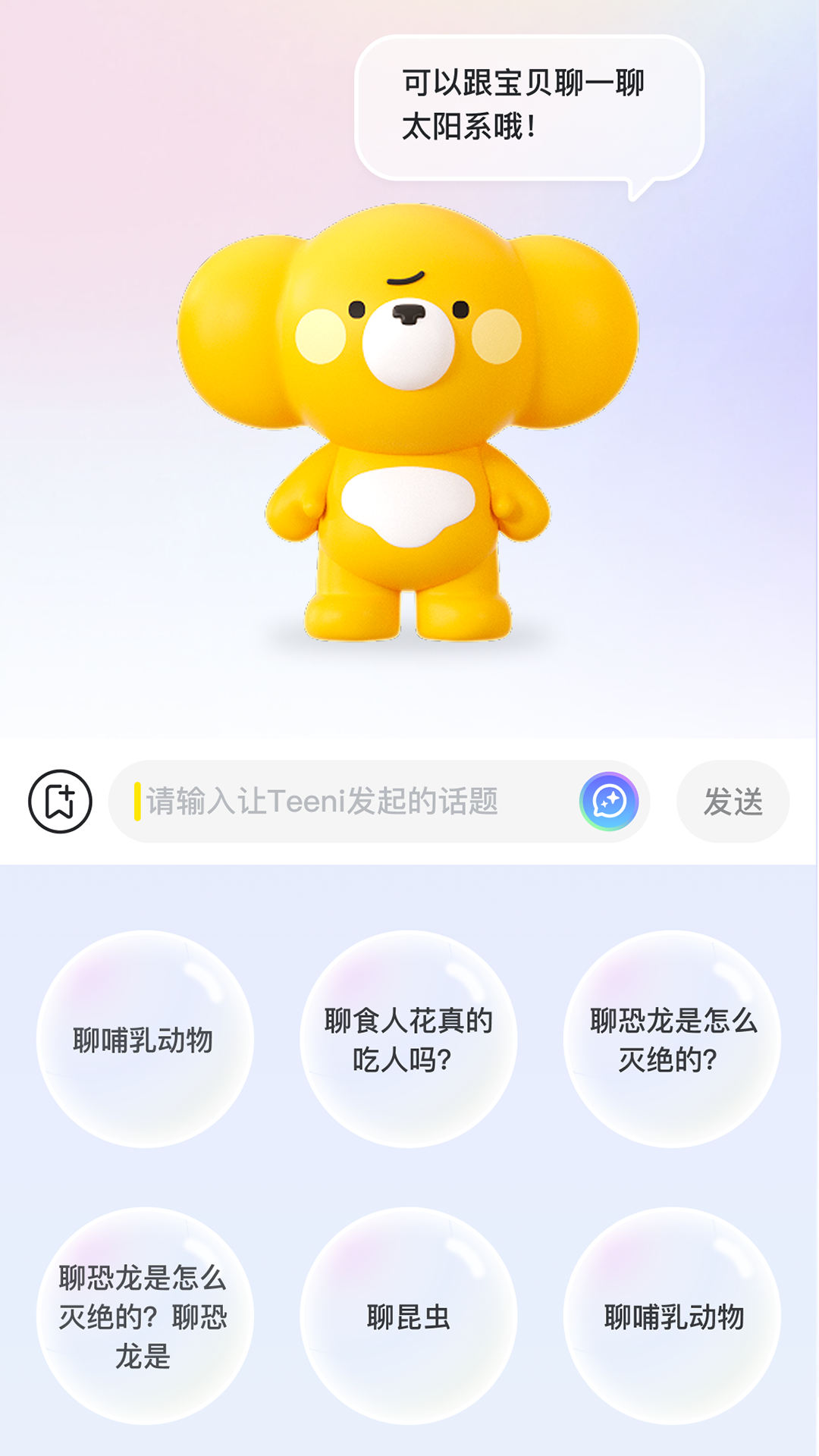819x1456 pixels.
Task: Choose the 聊恐龙是怎么灭绝的 bubble in top row
Action: (x=673, y=1039)
